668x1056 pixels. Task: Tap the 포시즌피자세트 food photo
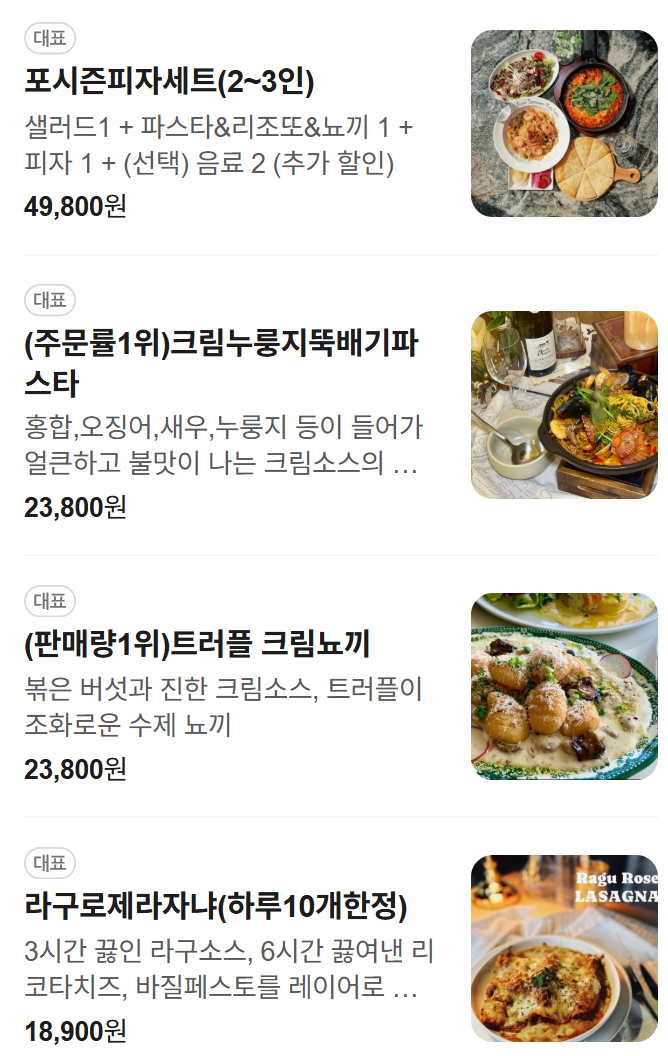click(x=564, y=123)
